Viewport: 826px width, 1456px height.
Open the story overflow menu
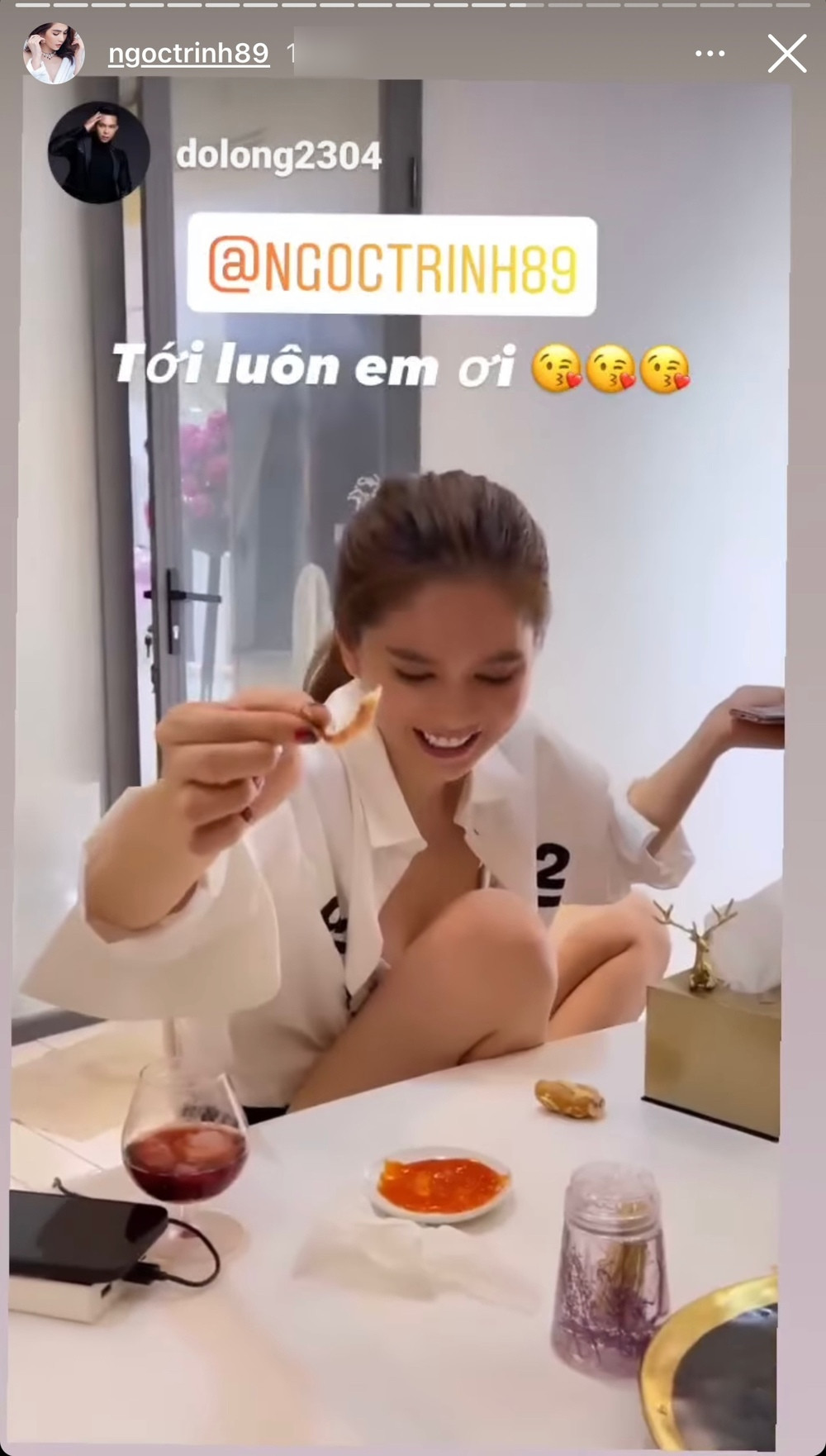point(710,55)
